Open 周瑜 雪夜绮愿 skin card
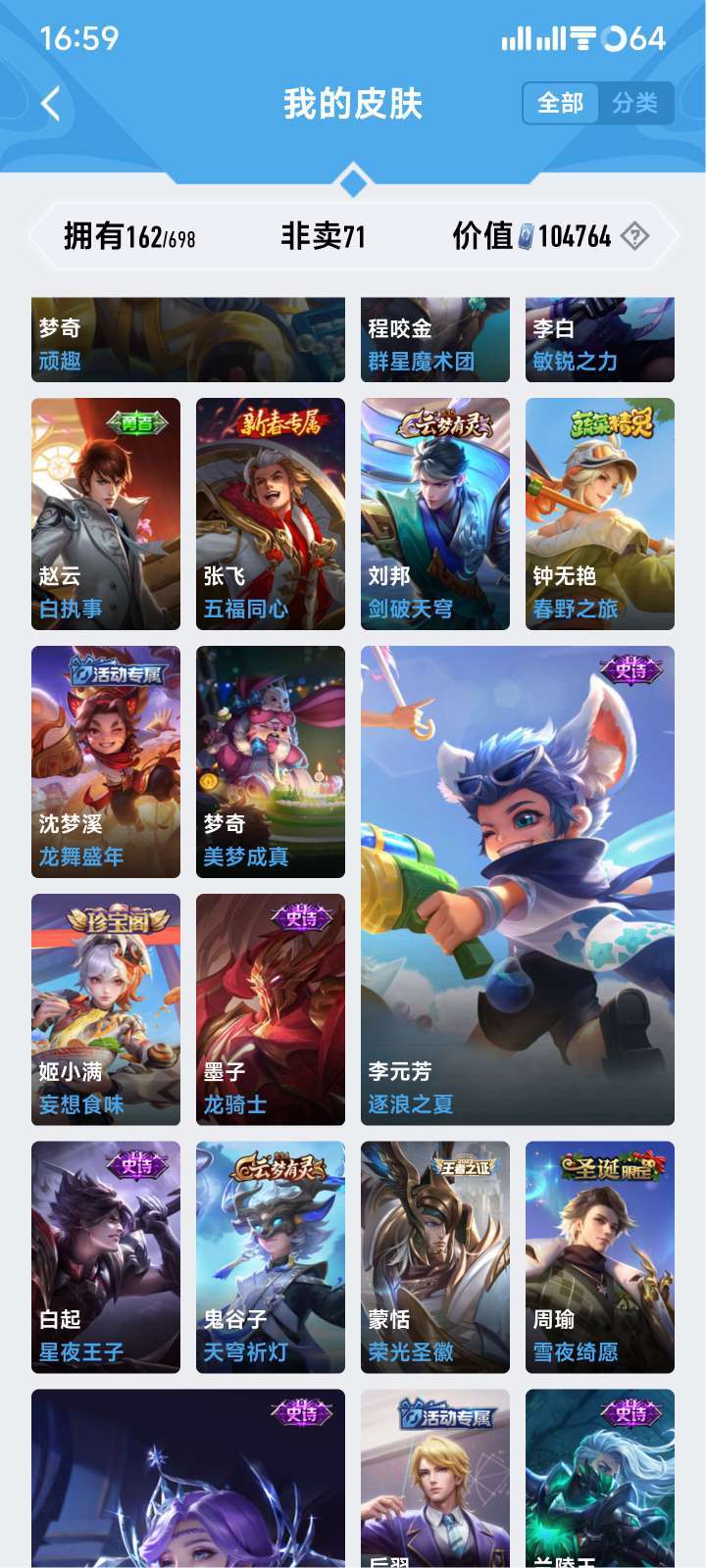 [x=600, y=1256]
